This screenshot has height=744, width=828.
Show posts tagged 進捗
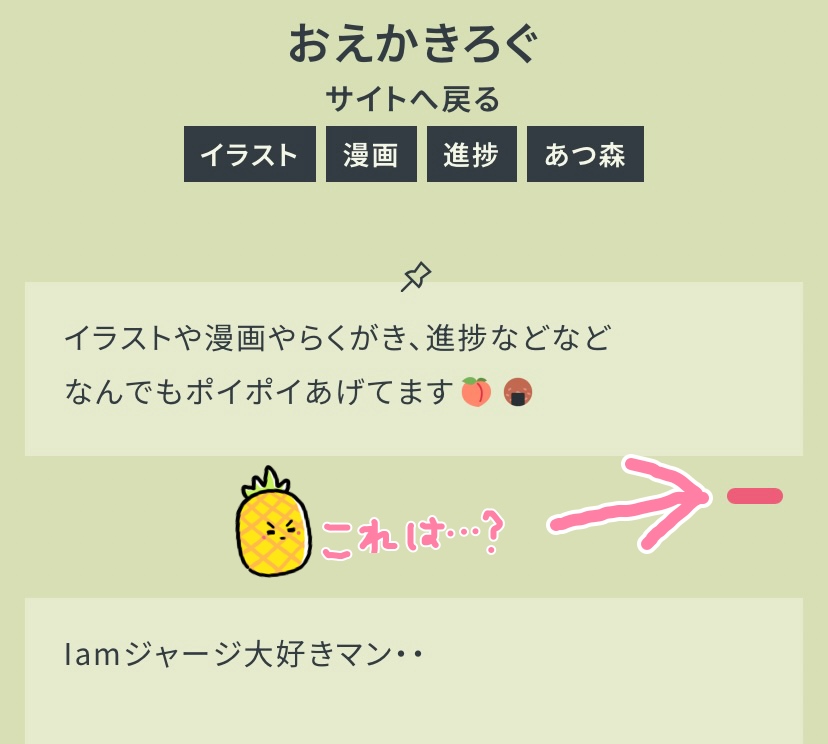471,155
